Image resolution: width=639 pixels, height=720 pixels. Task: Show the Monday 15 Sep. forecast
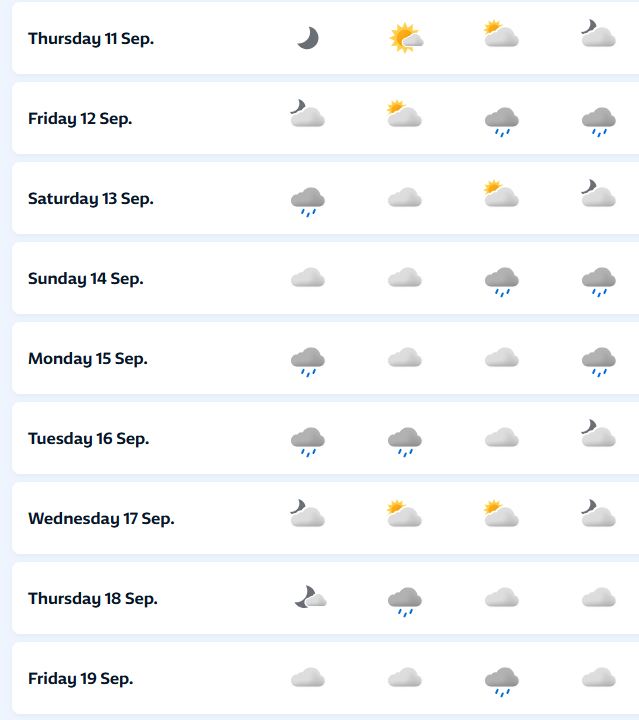pos(88,359)
